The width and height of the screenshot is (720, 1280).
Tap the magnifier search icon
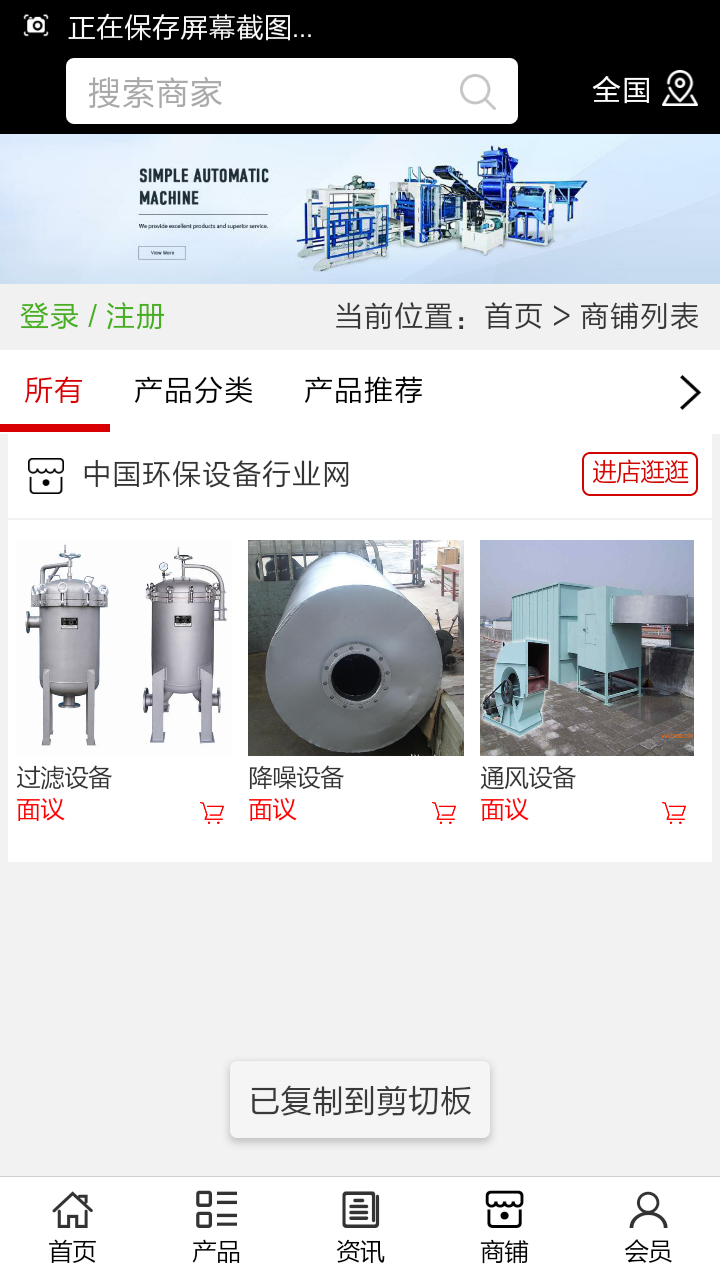477,92
